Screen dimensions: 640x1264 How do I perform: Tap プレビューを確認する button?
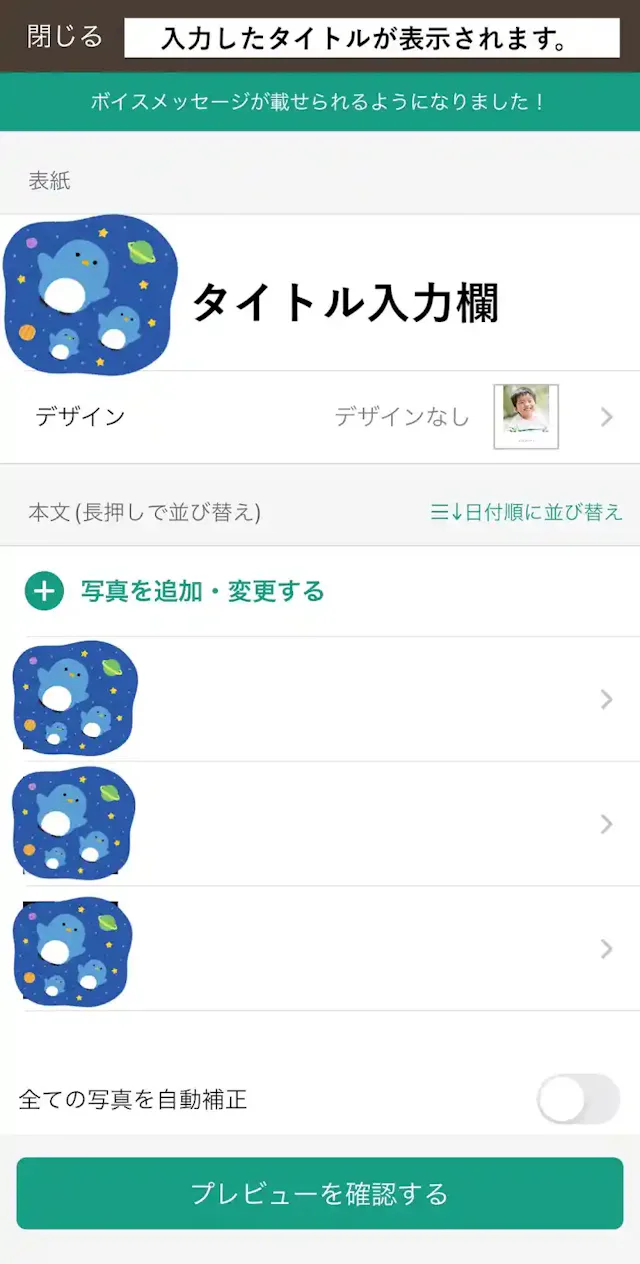tap(320, 1193)
